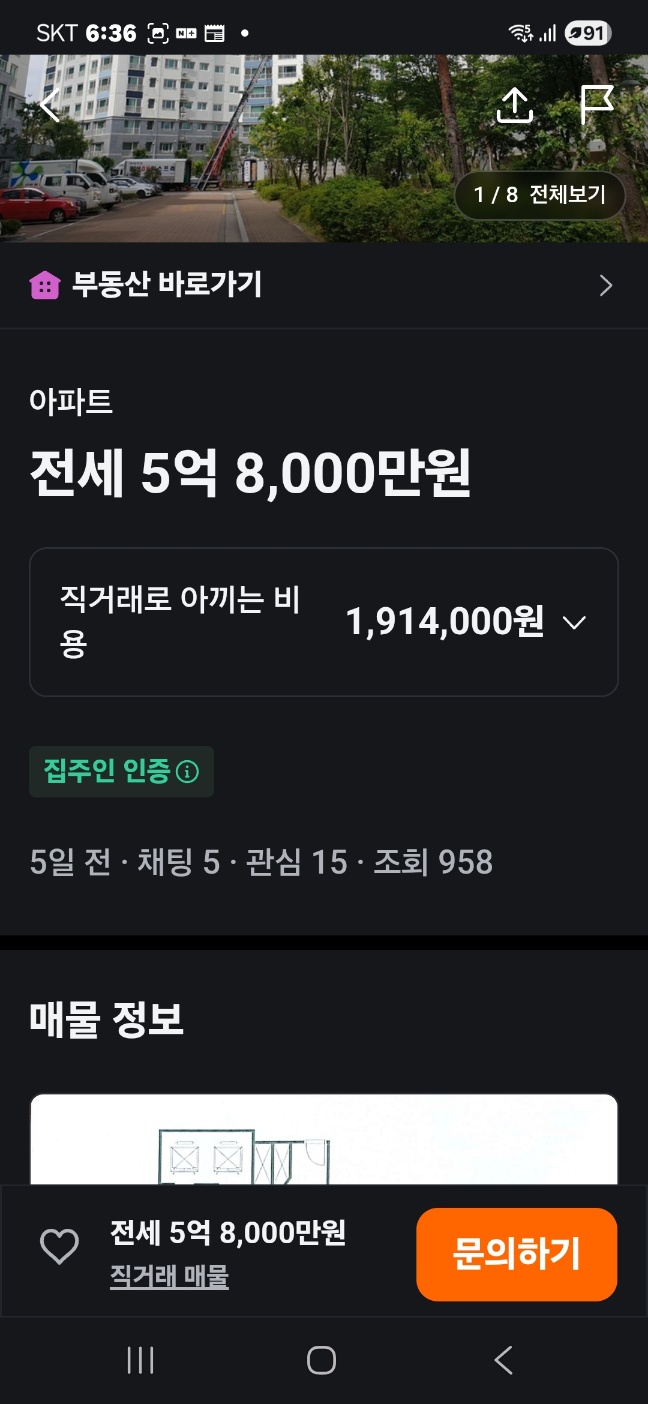Tap the 집주인 인증 info badge
The width and height of the screenshot is (648, 1404).
(x=121, y=772)
